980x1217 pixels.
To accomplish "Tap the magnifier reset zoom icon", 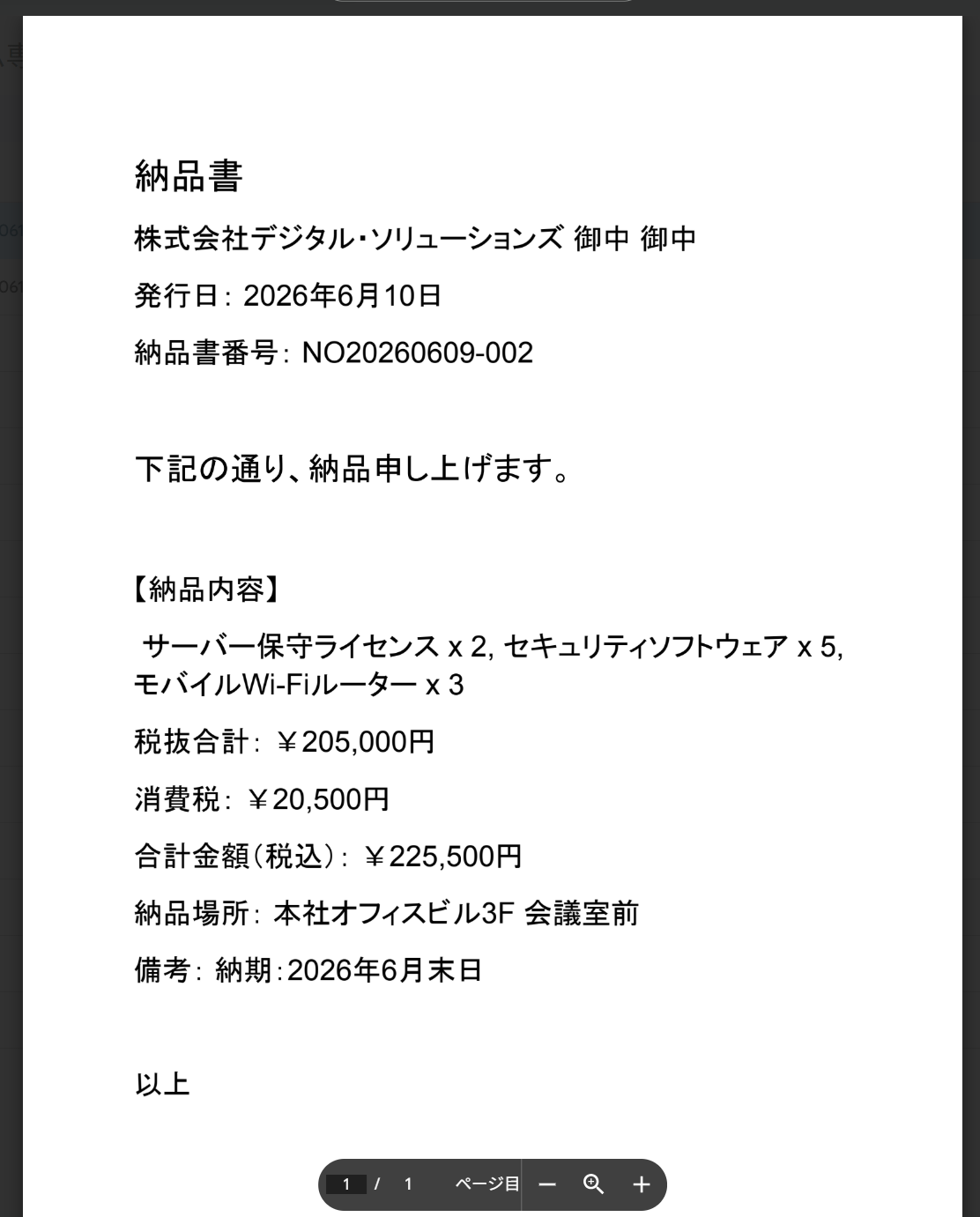I will pyautogui.click(x=594, y=1184).
